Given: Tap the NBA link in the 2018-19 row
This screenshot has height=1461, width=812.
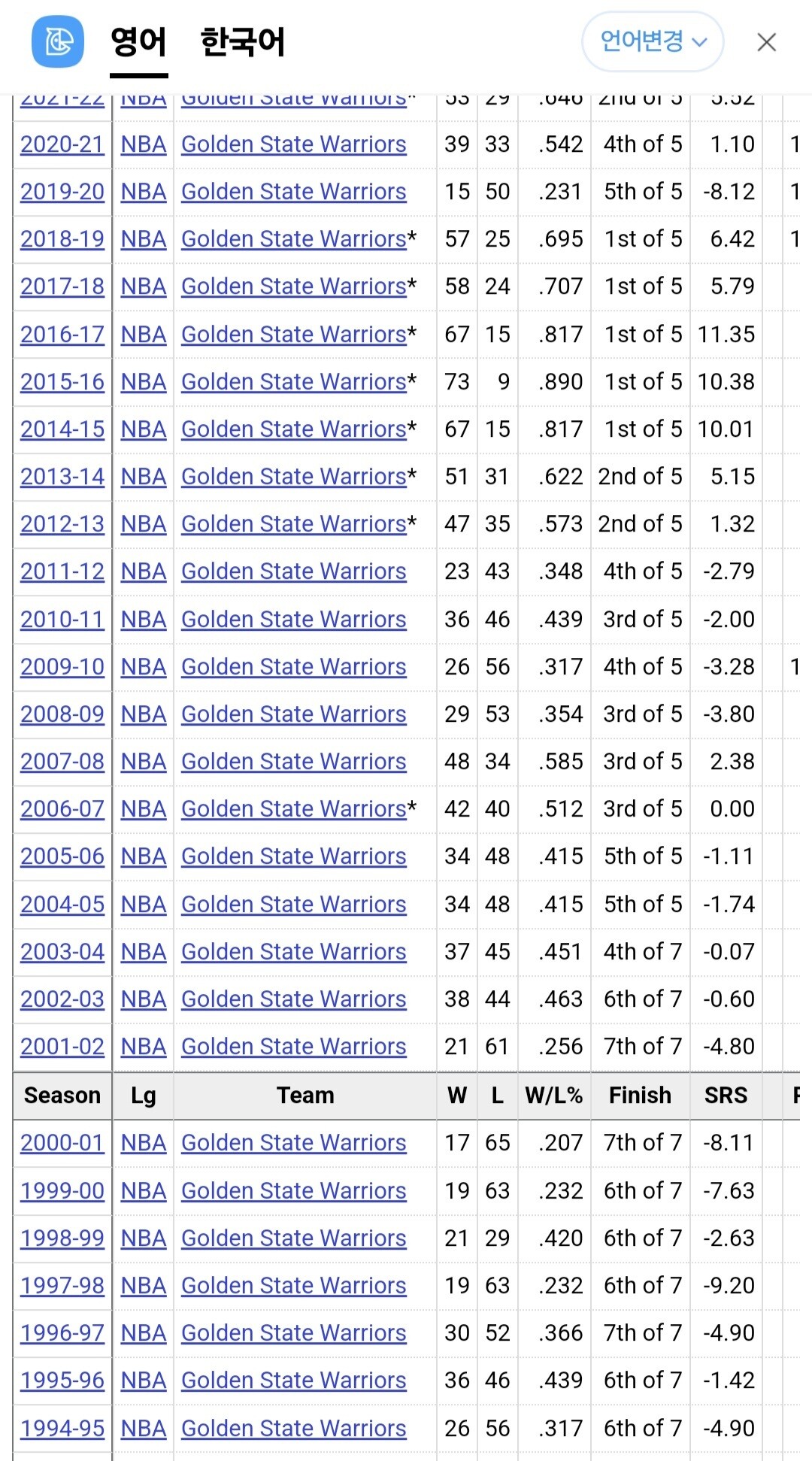Looking at the screenshot, I should (144, 238).
